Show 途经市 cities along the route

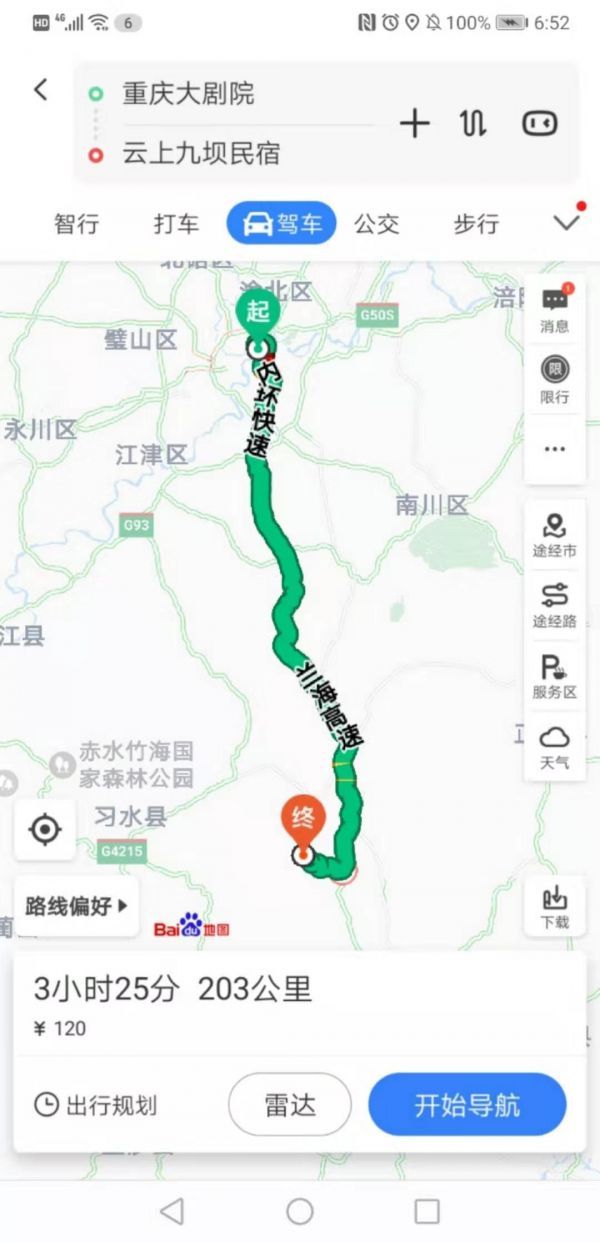pos(555,535)
